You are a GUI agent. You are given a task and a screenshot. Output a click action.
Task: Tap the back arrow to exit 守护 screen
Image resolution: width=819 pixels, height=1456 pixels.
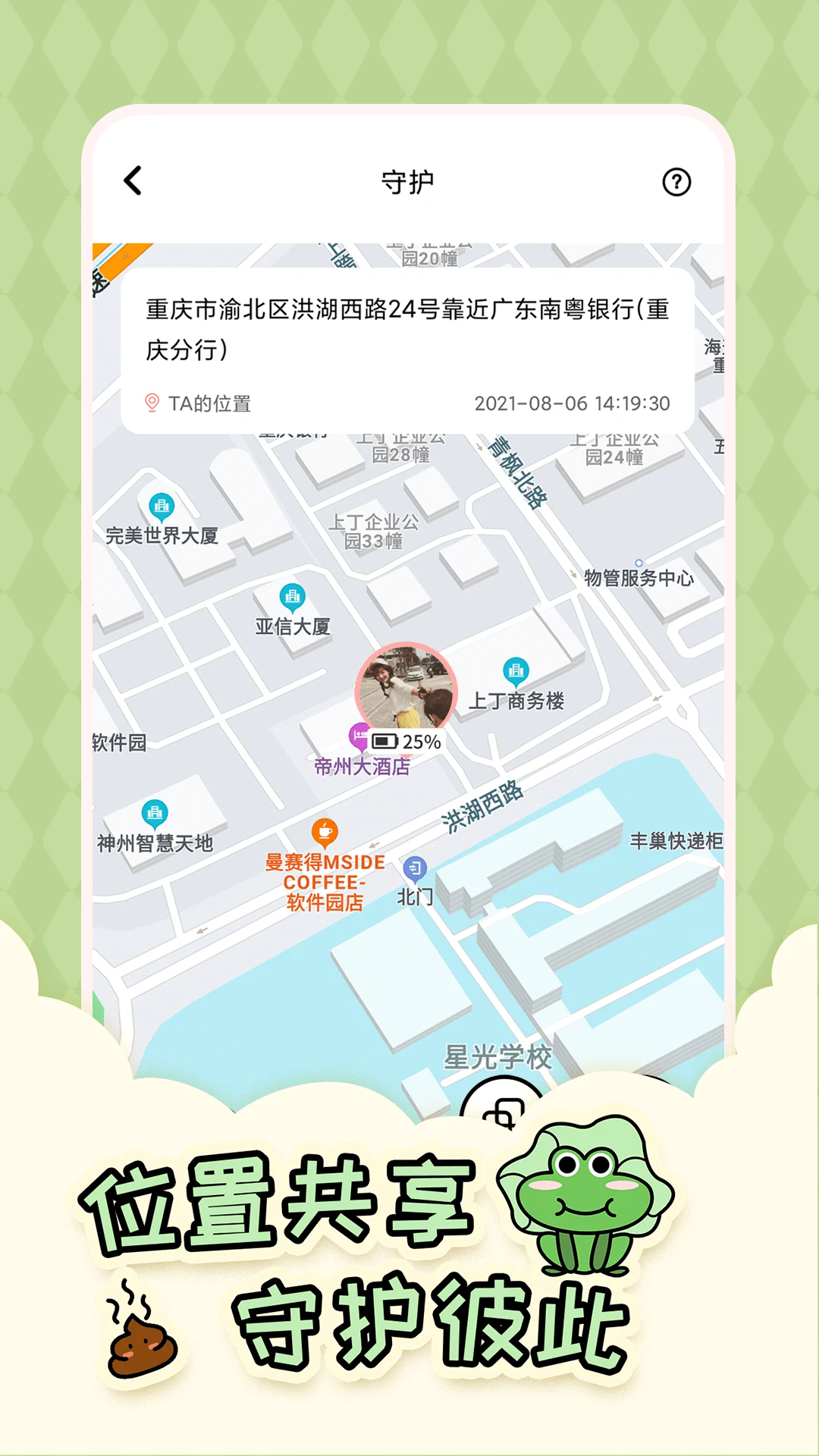coord(131,180)
